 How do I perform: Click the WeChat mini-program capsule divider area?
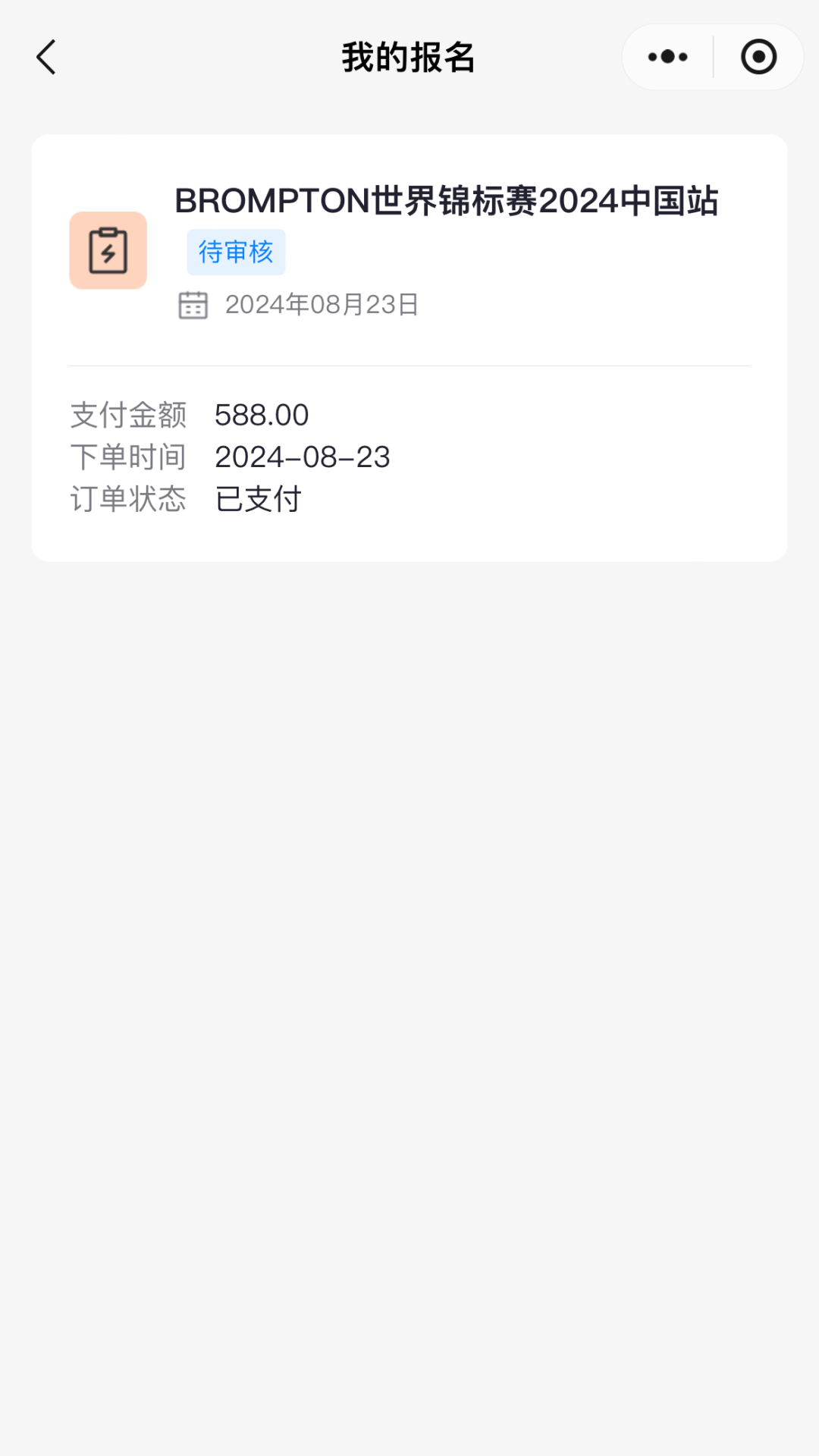(x=713, y=56)
